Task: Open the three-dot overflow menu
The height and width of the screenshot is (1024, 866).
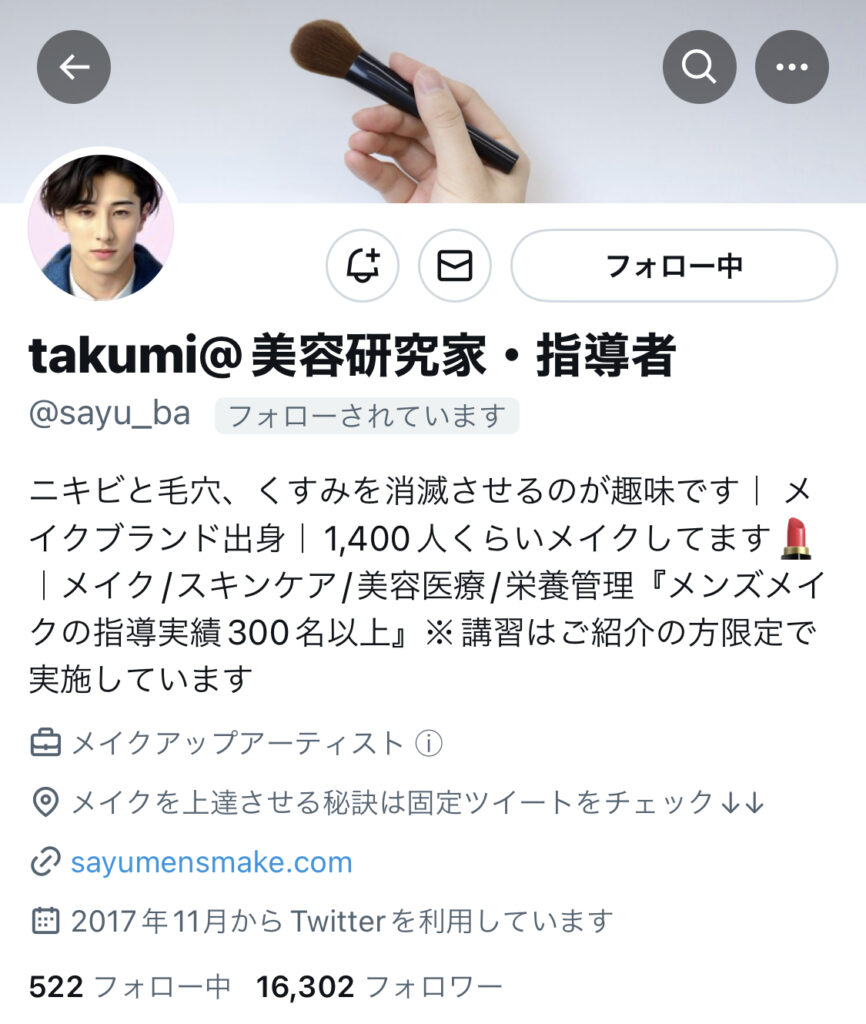Action: [791, 67]
